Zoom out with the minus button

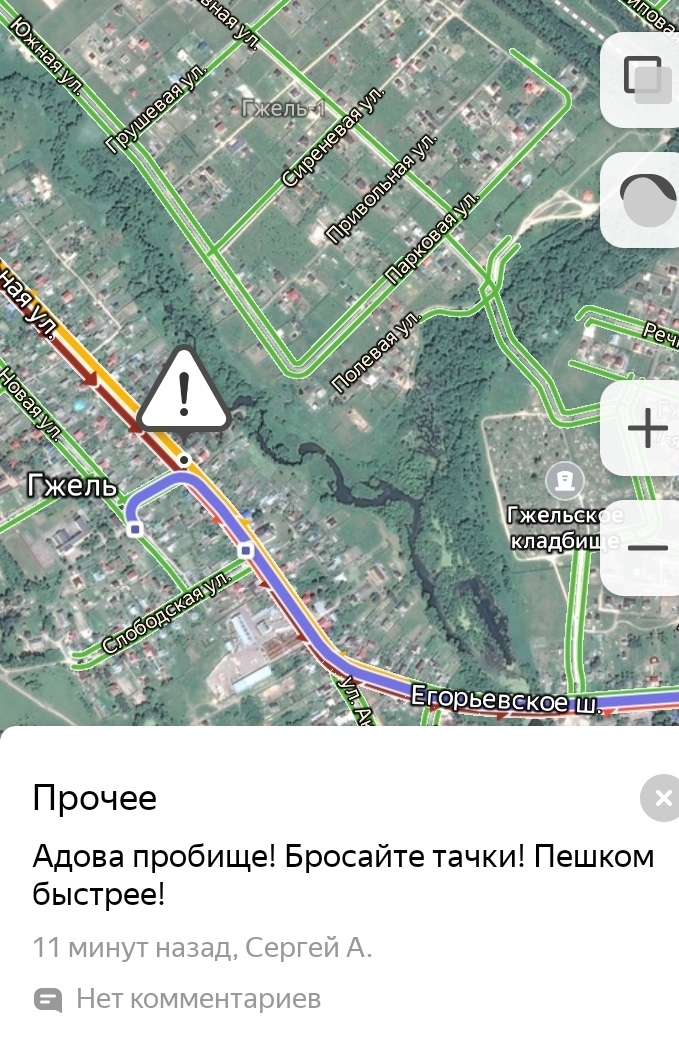[x=646, y=547]
